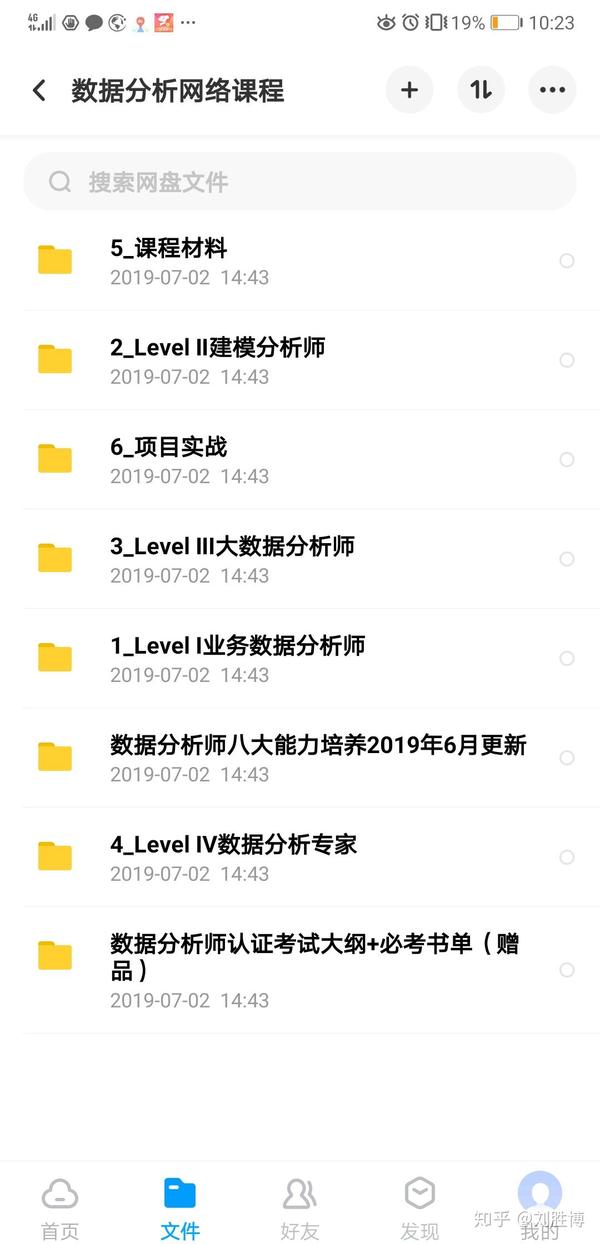Go back from 数据分析网络课程 folder
Image resolution: width=600 pixels, height=1244 pixels.
point(39,91)
